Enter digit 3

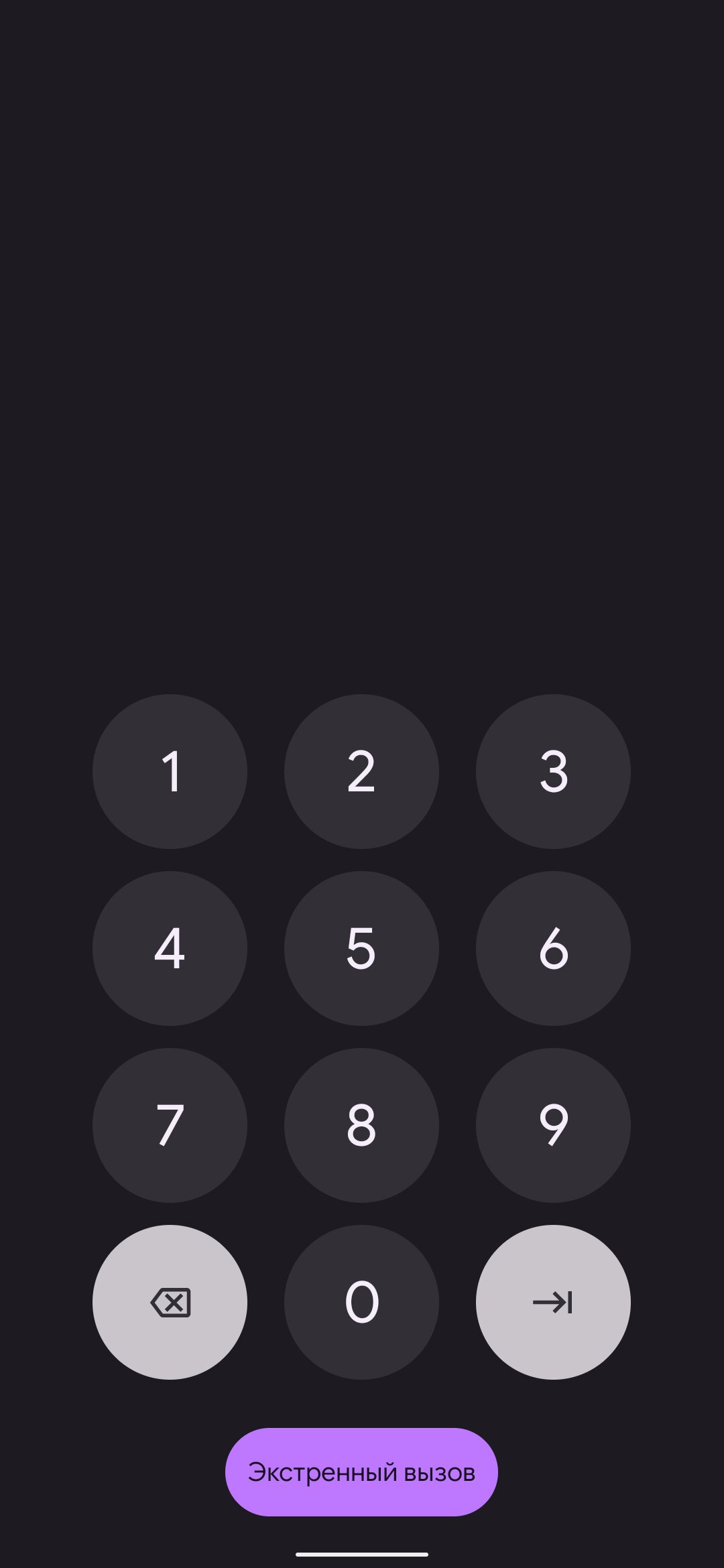[x=553, y=771]
